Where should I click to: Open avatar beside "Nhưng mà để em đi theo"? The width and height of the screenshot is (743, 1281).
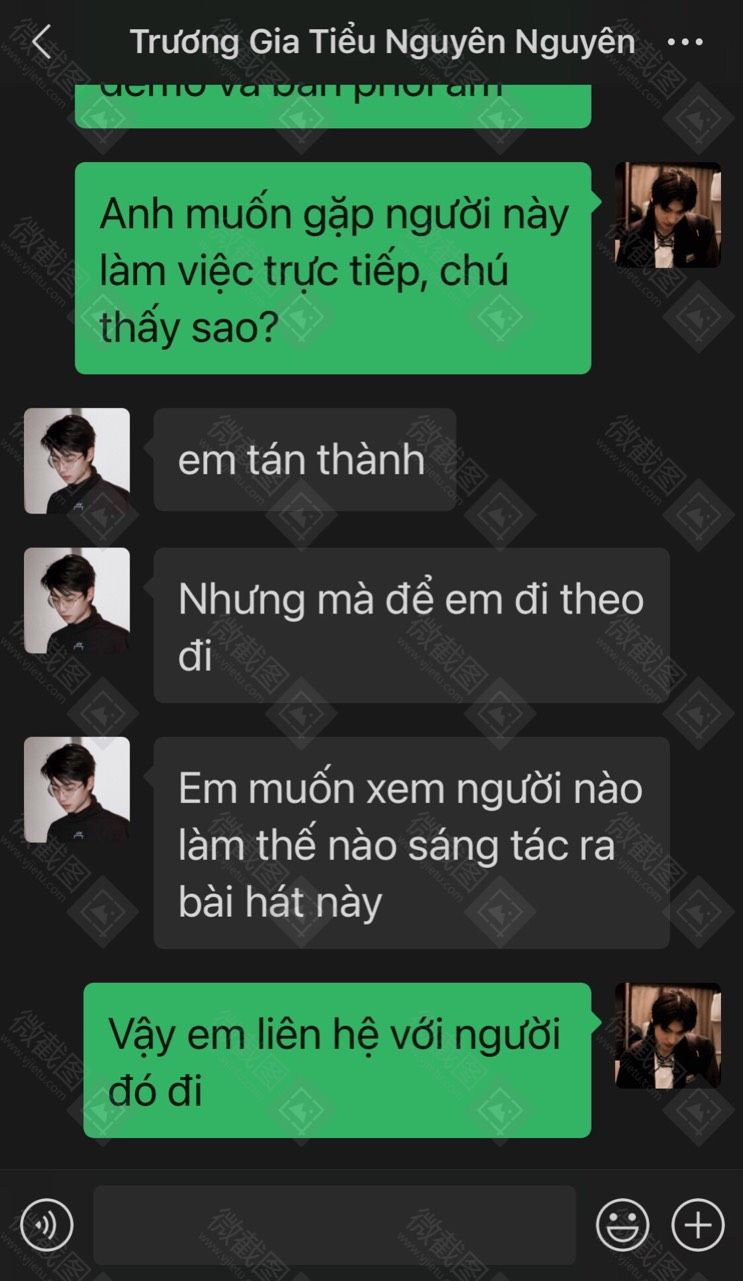(x=77, y=601)
